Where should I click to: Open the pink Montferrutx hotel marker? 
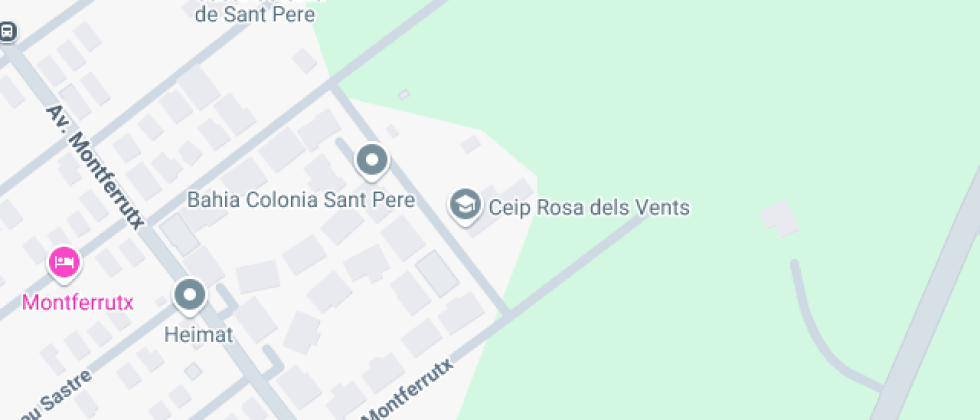[x=64, y=263]
